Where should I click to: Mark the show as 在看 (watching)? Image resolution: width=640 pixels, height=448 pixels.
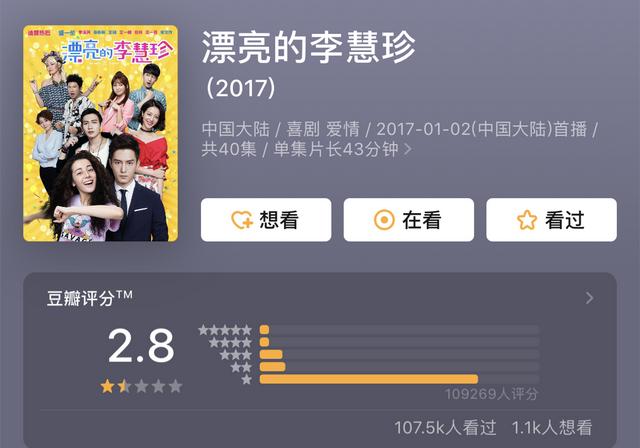pos(408,220)
